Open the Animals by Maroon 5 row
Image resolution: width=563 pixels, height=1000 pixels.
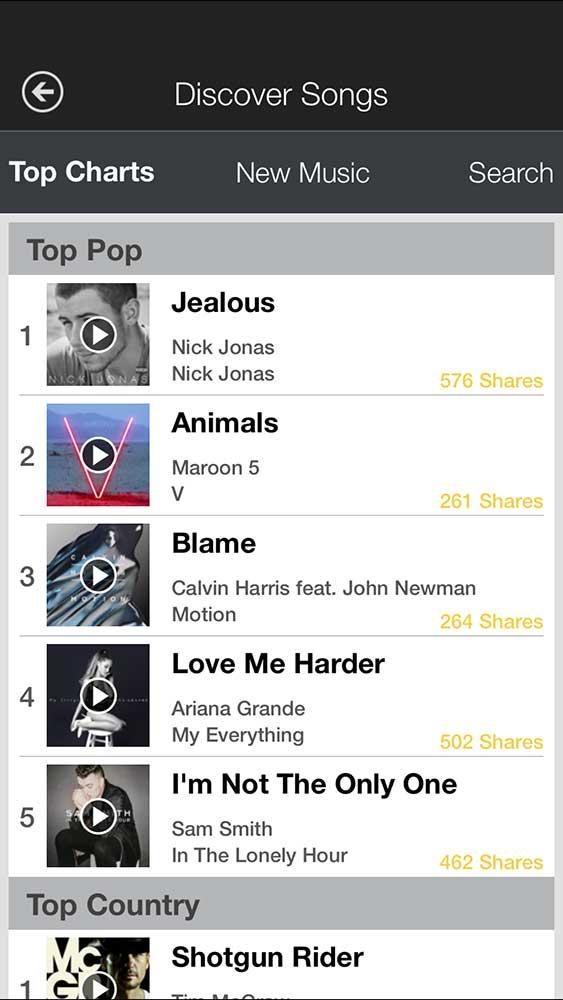[281, 455]
